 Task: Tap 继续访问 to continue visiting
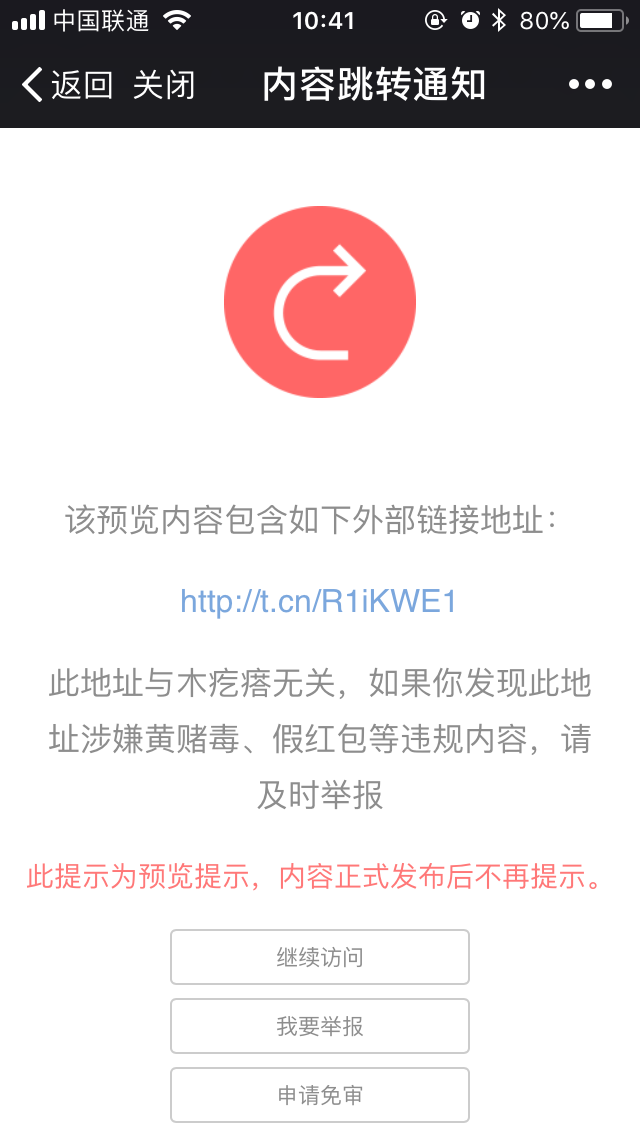pos(320,957)
